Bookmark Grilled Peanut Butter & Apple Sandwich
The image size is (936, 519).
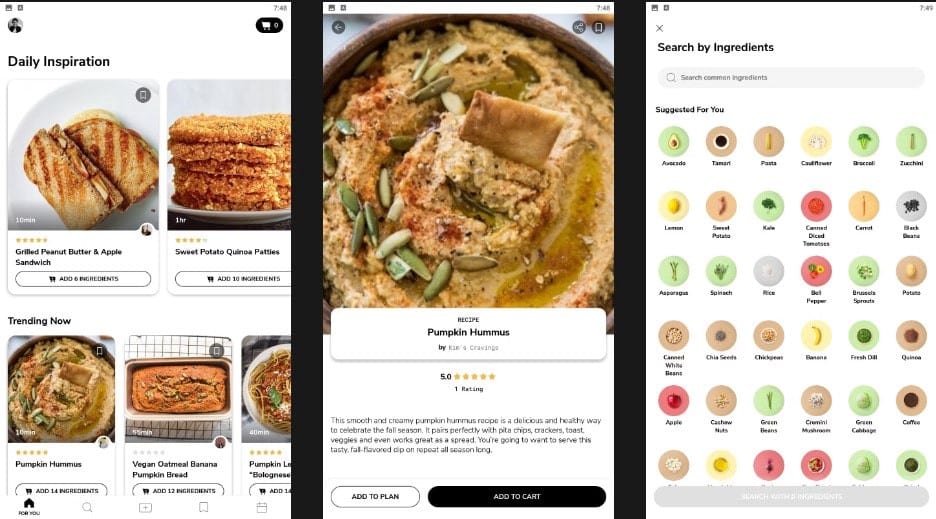[x=143, y=95]
